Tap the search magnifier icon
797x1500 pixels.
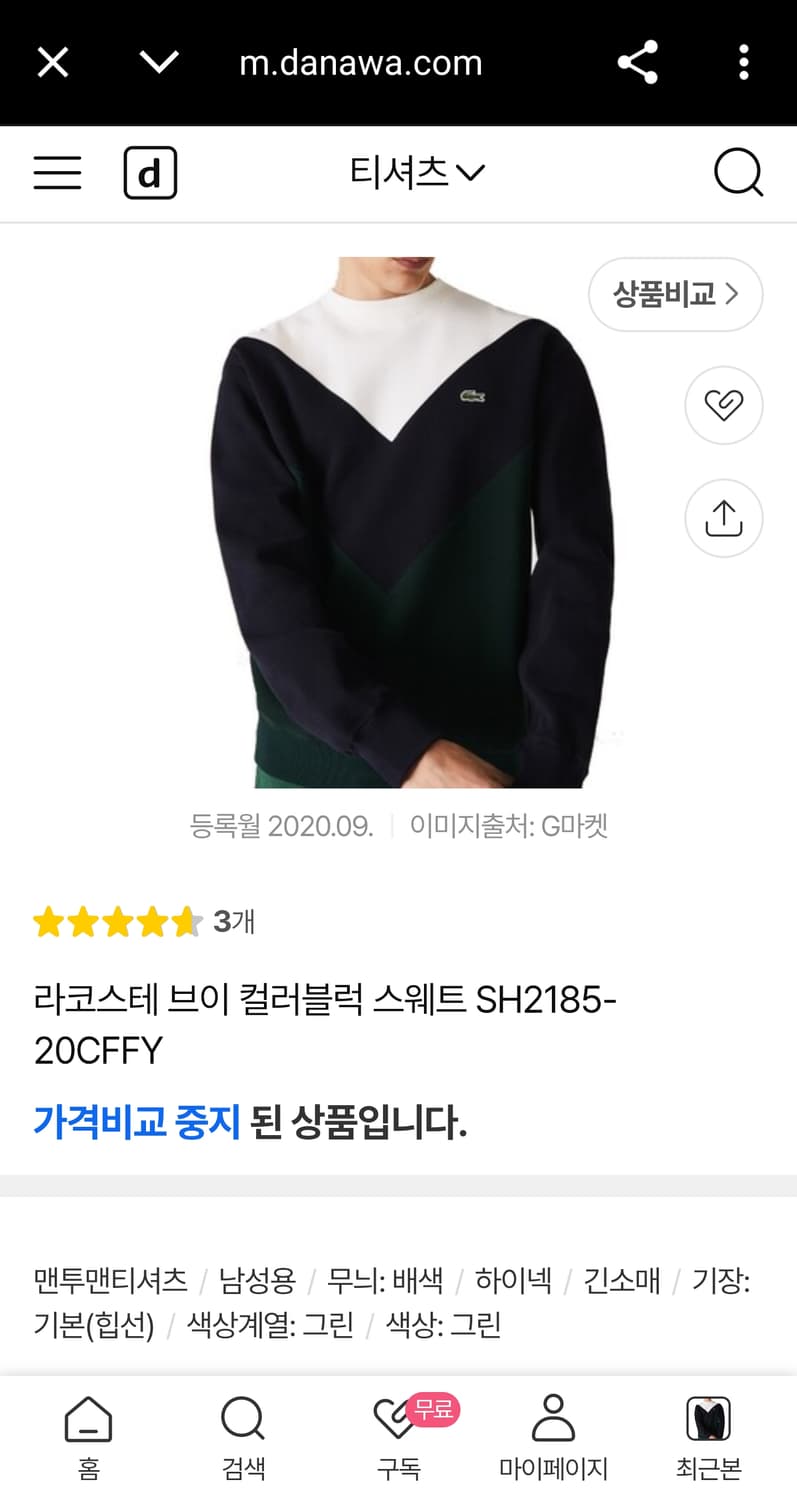coord(739,172)
